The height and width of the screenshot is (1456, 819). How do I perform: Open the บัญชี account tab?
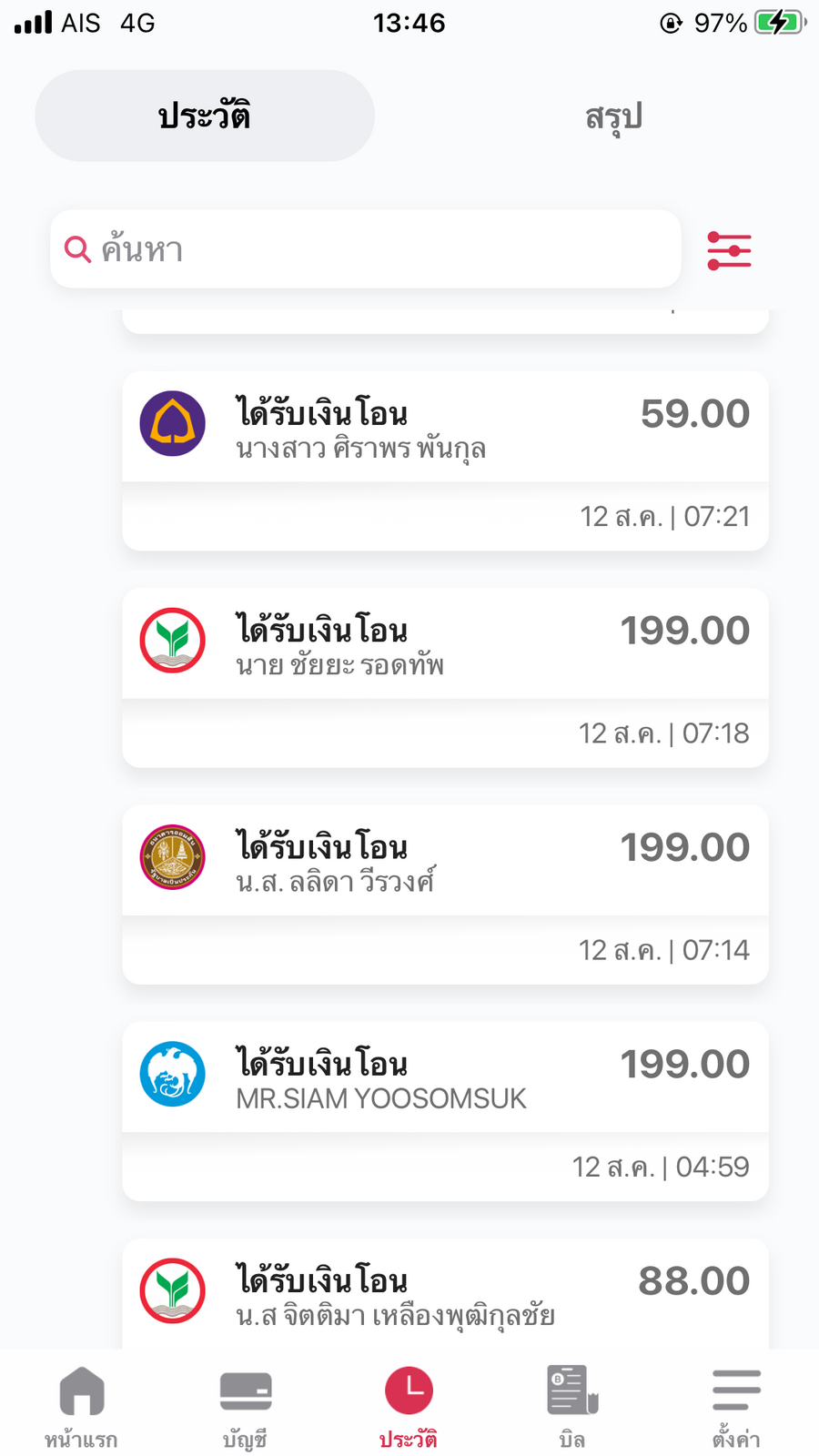pos(246,1407)
